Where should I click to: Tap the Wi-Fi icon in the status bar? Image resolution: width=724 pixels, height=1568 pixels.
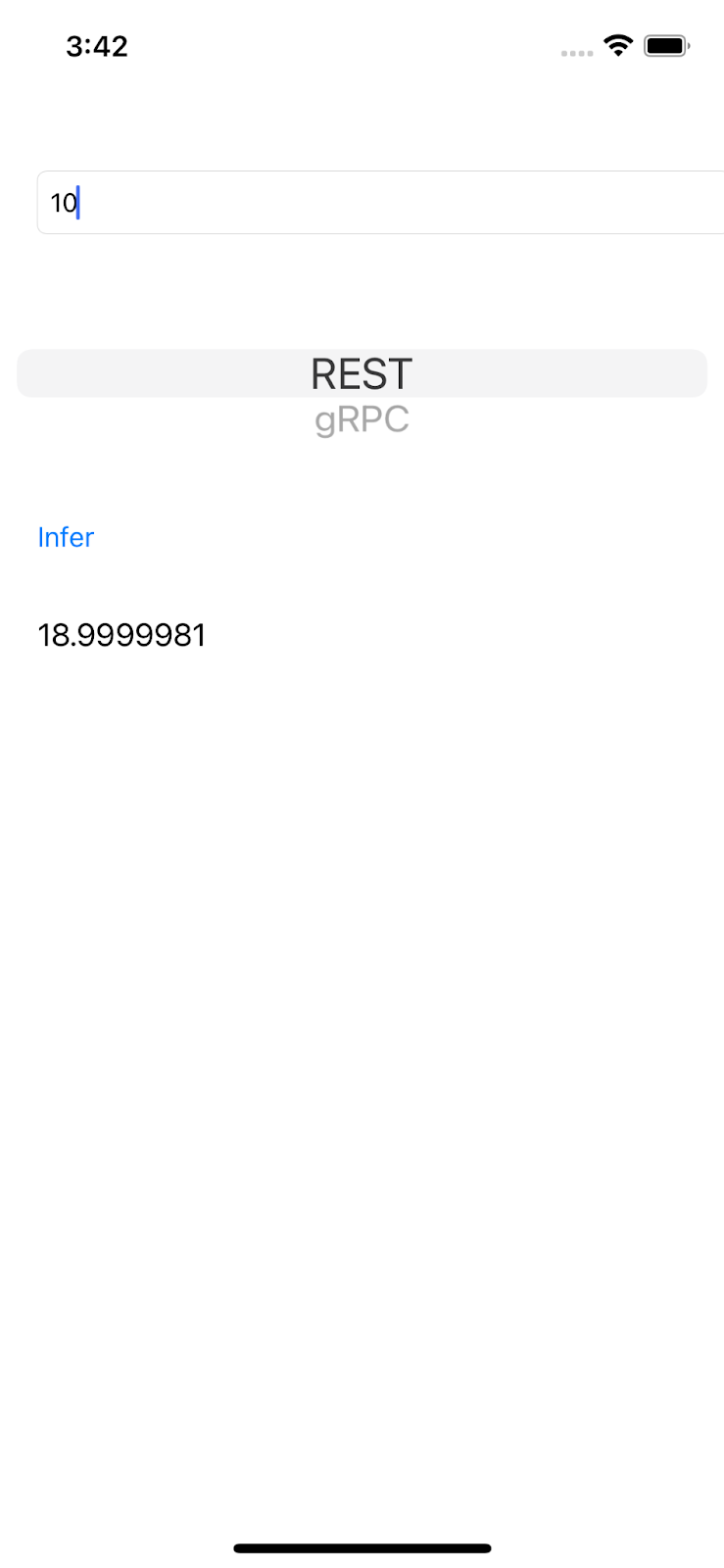[x=618, y=45]
